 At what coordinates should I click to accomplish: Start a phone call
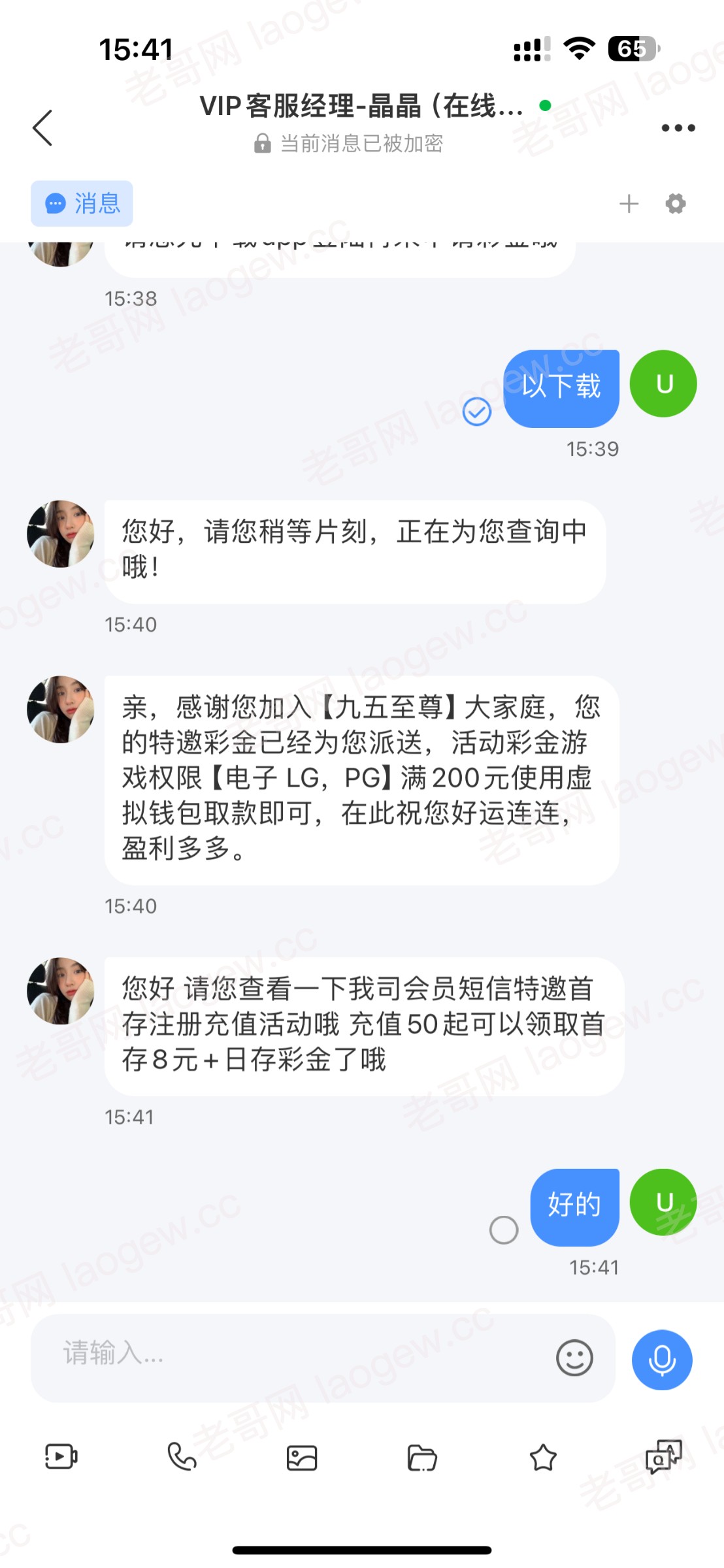coord(182,1457)
